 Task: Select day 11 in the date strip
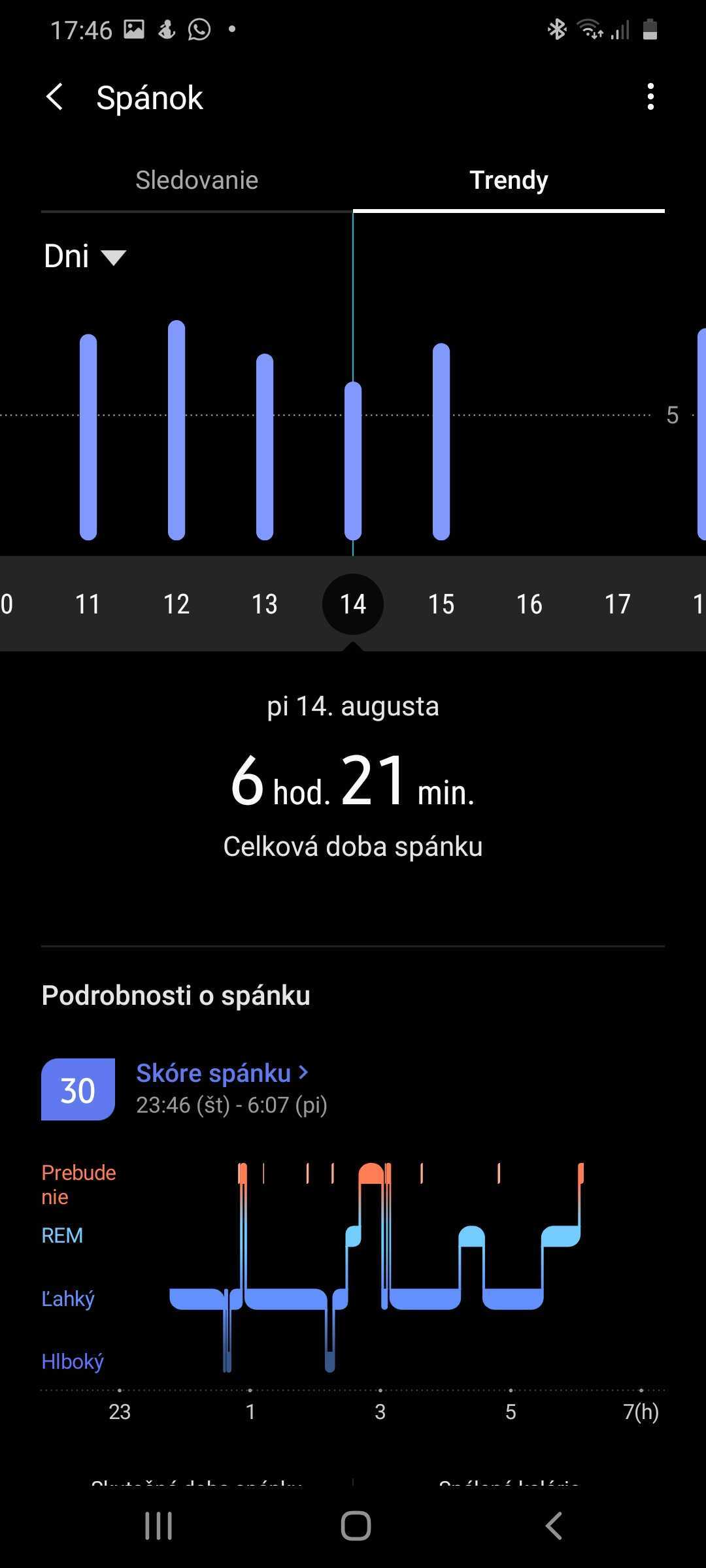pos(88,604)
